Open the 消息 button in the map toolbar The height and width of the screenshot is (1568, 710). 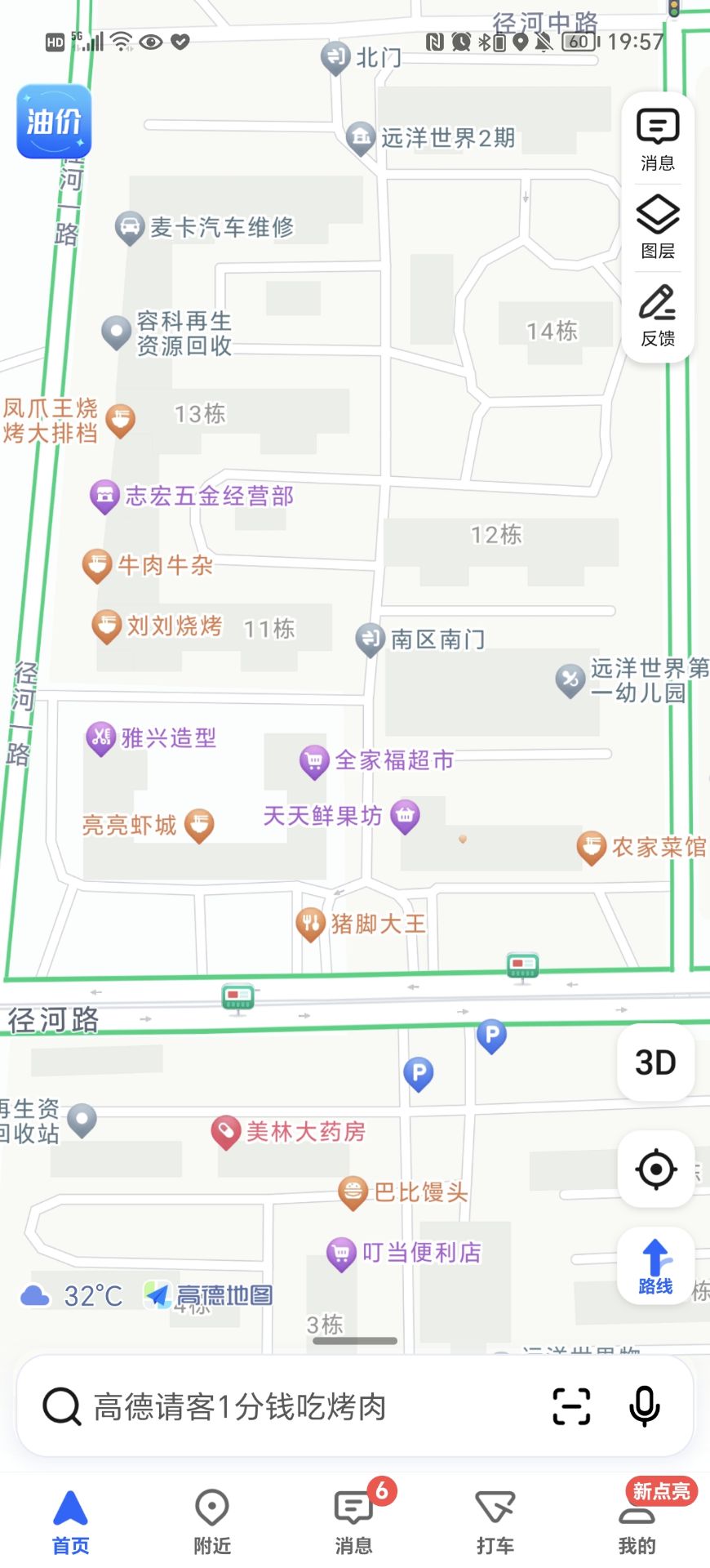(657, 139)
